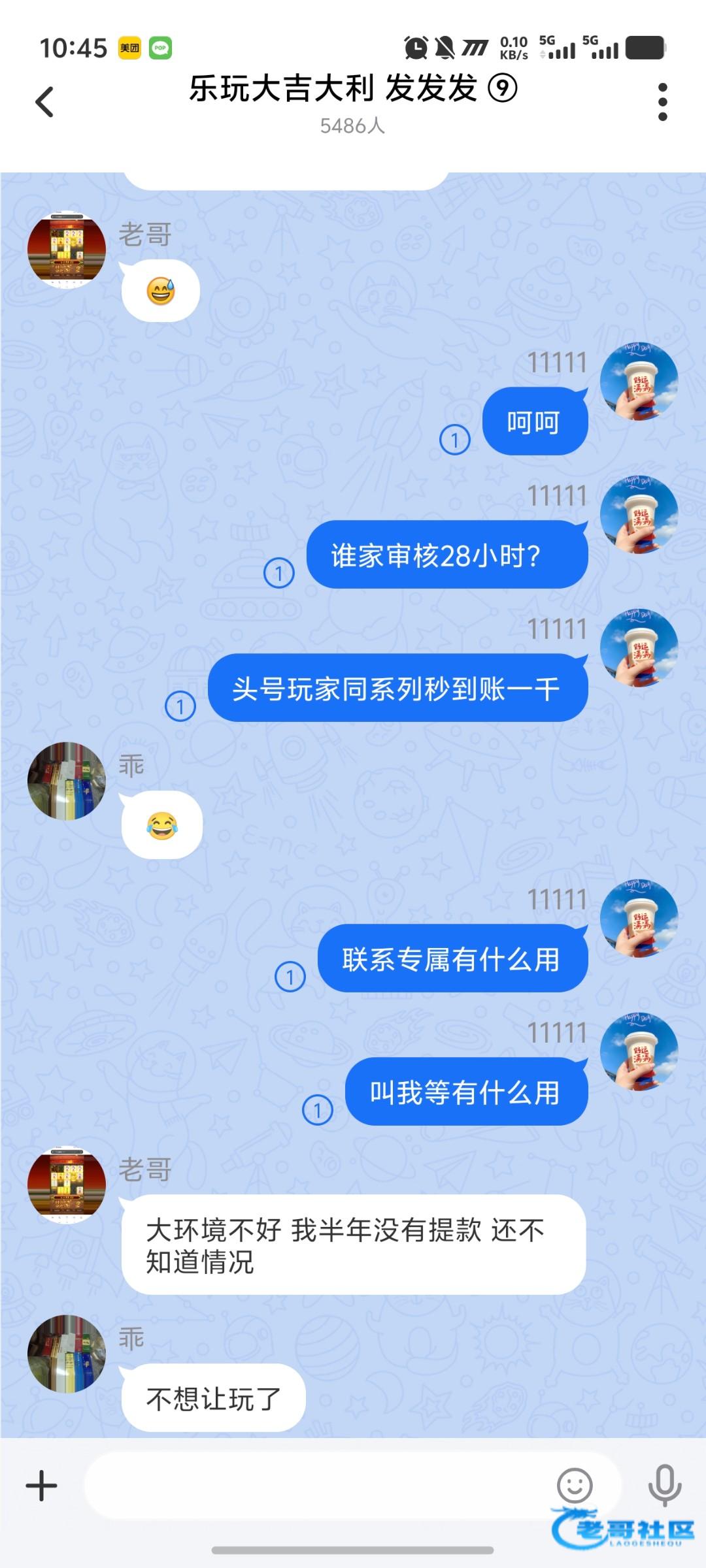Open the emoji picker
The width and height of the screenshot is (706, 1568).
tap(575, 1486)
